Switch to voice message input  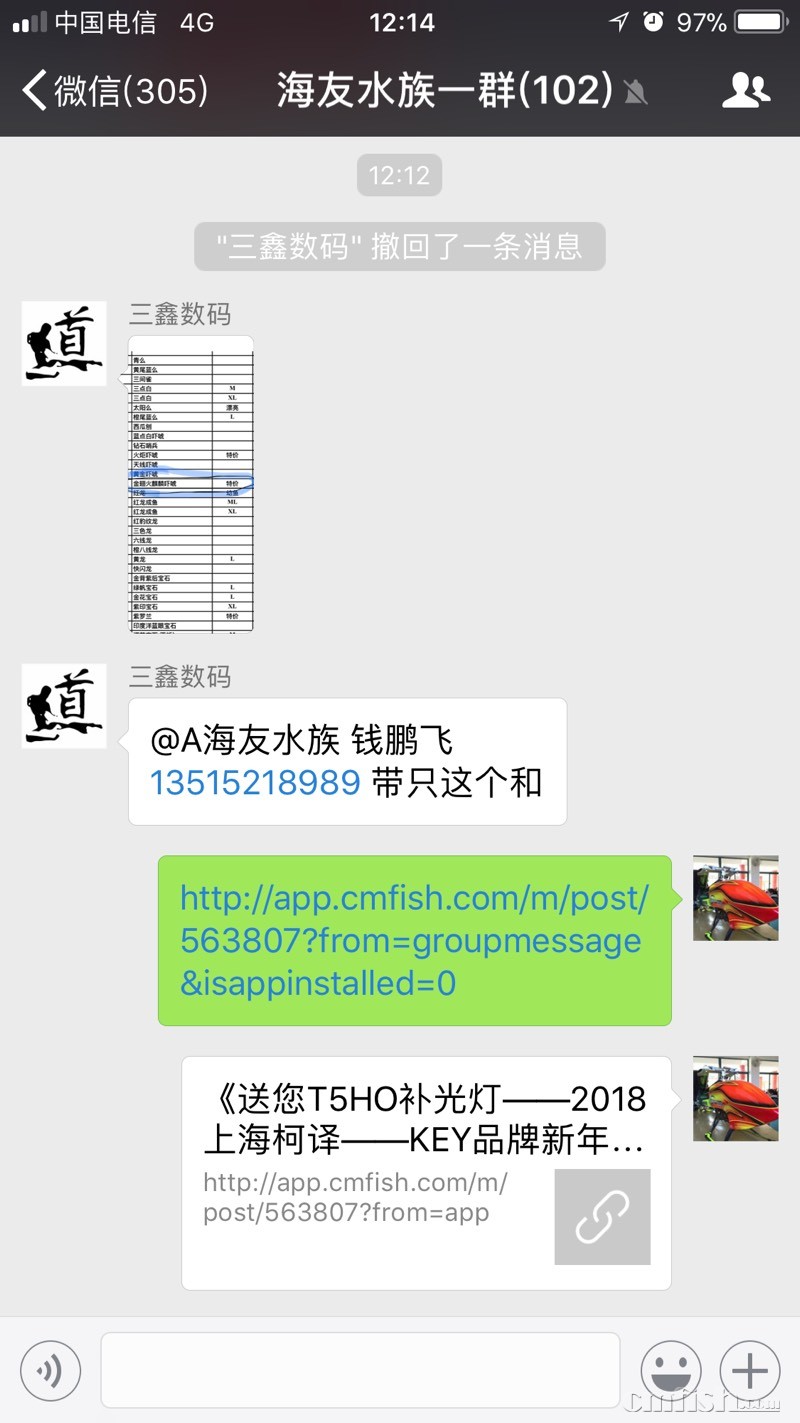[x=50, y=1370]
